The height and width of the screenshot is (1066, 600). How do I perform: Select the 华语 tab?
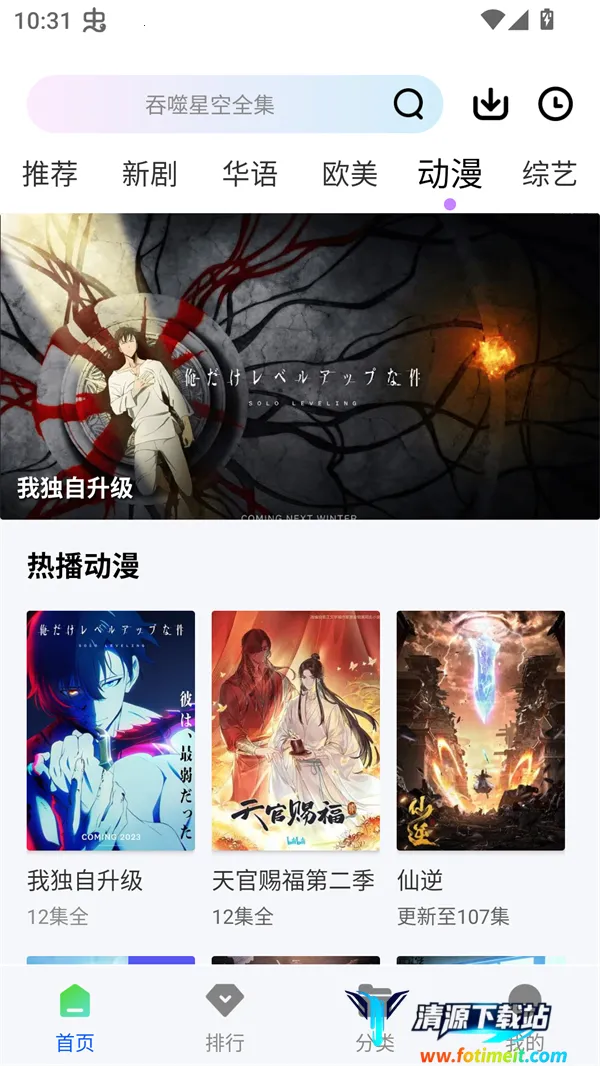tap(250, 174)
